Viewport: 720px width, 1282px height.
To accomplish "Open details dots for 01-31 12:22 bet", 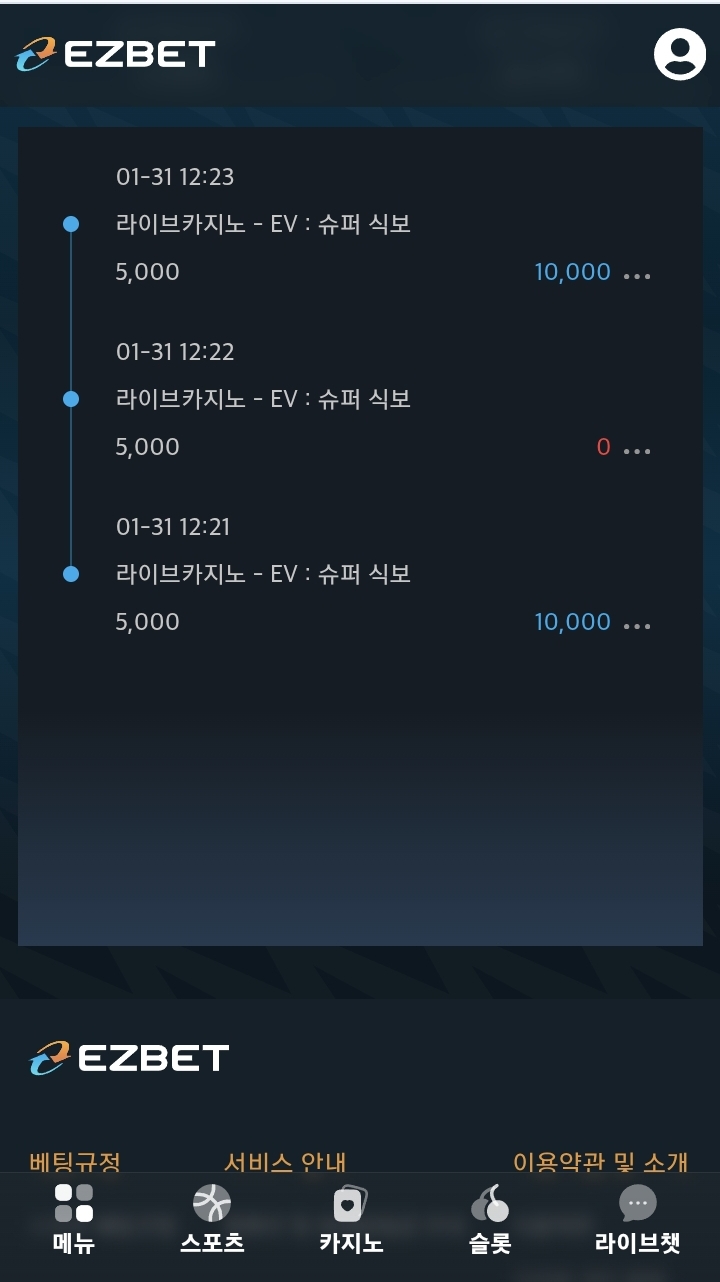I will (637, 450).
